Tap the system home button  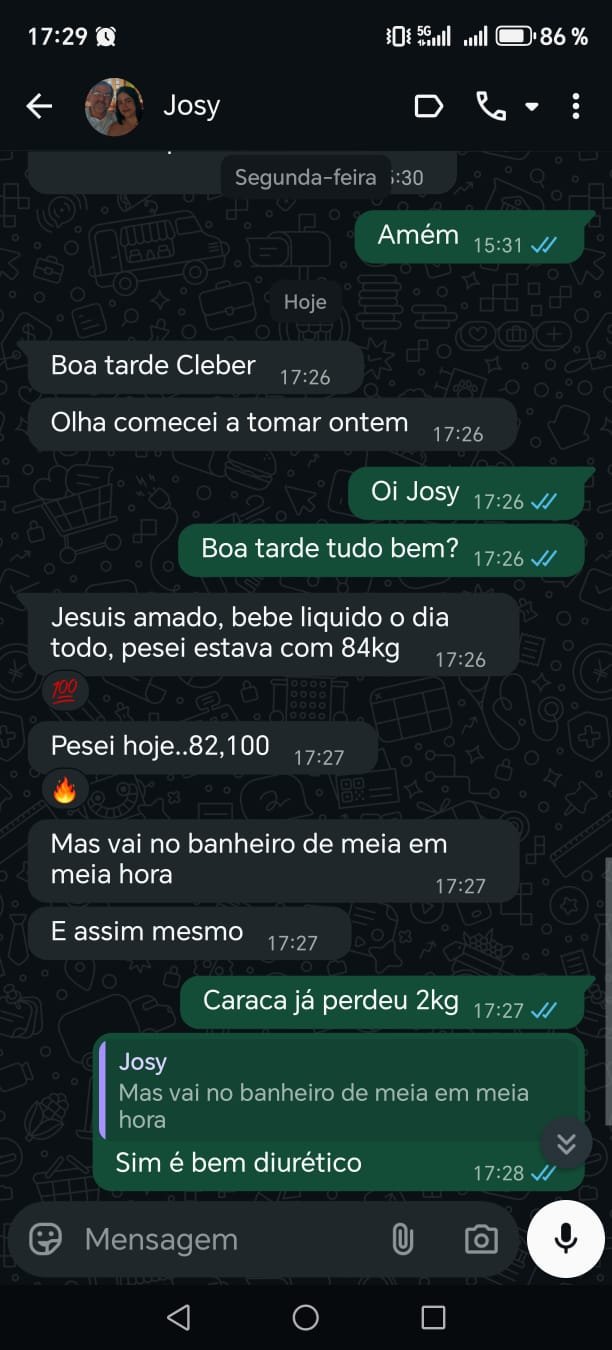(x=306, y=1318)
